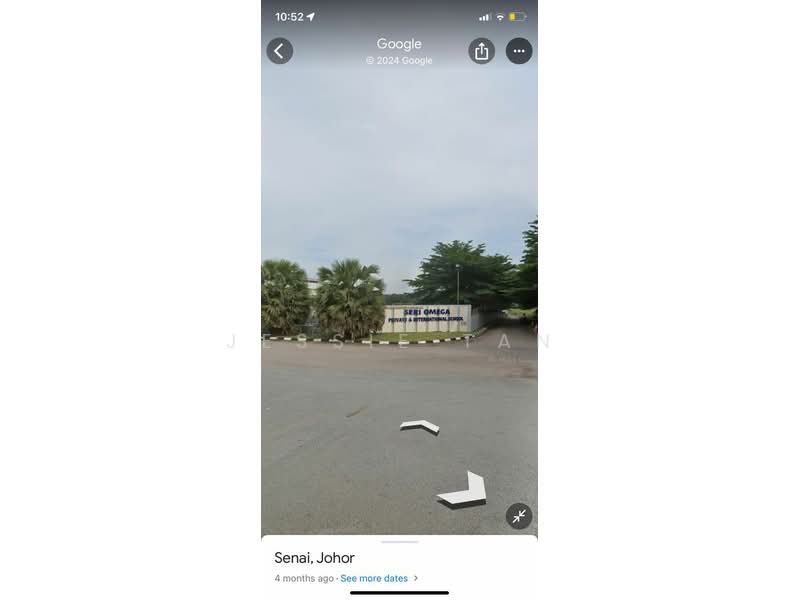This screenshot has width=800, height=600.
Task: Tap the right-pointing navigation arrow on road
Action: coord(464,491)
